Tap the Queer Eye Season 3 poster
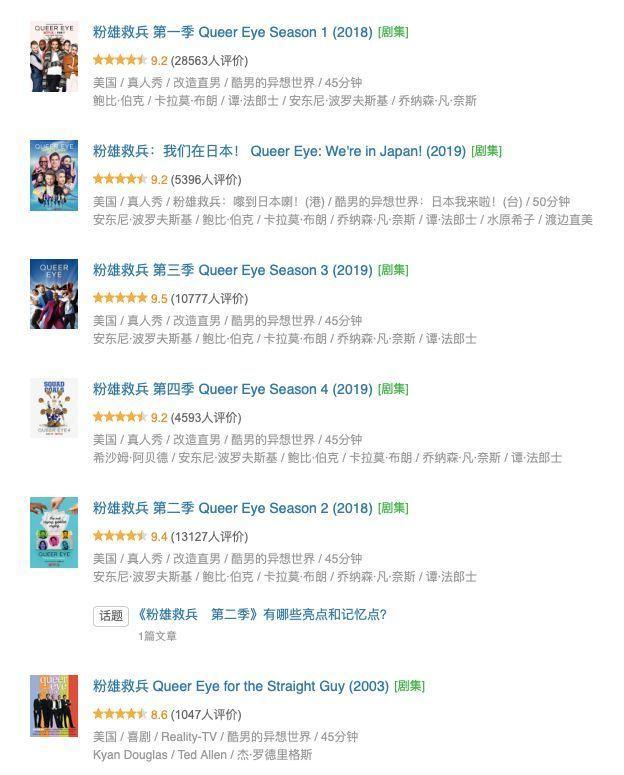624x775 pixels. [x=54, y=294]
